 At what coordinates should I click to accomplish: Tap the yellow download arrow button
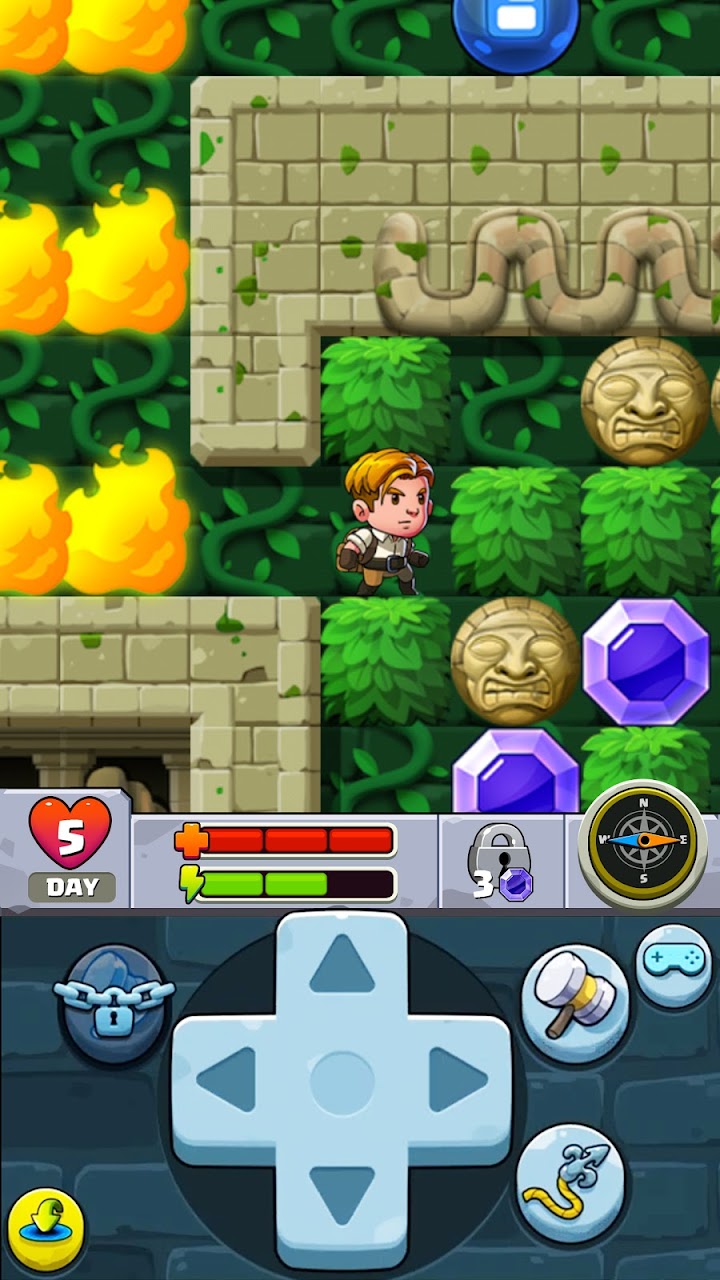coord(46,1230)
